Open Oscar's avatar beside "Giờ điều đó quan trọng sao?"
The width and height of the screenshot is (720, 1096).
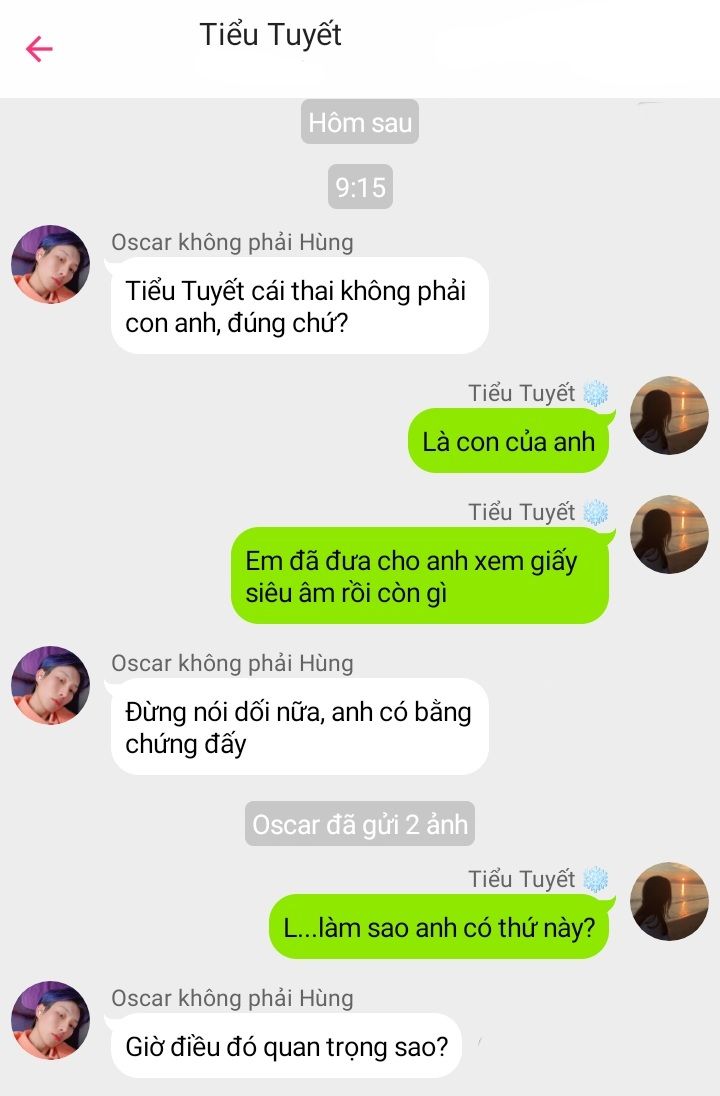tap(50, 1020)
